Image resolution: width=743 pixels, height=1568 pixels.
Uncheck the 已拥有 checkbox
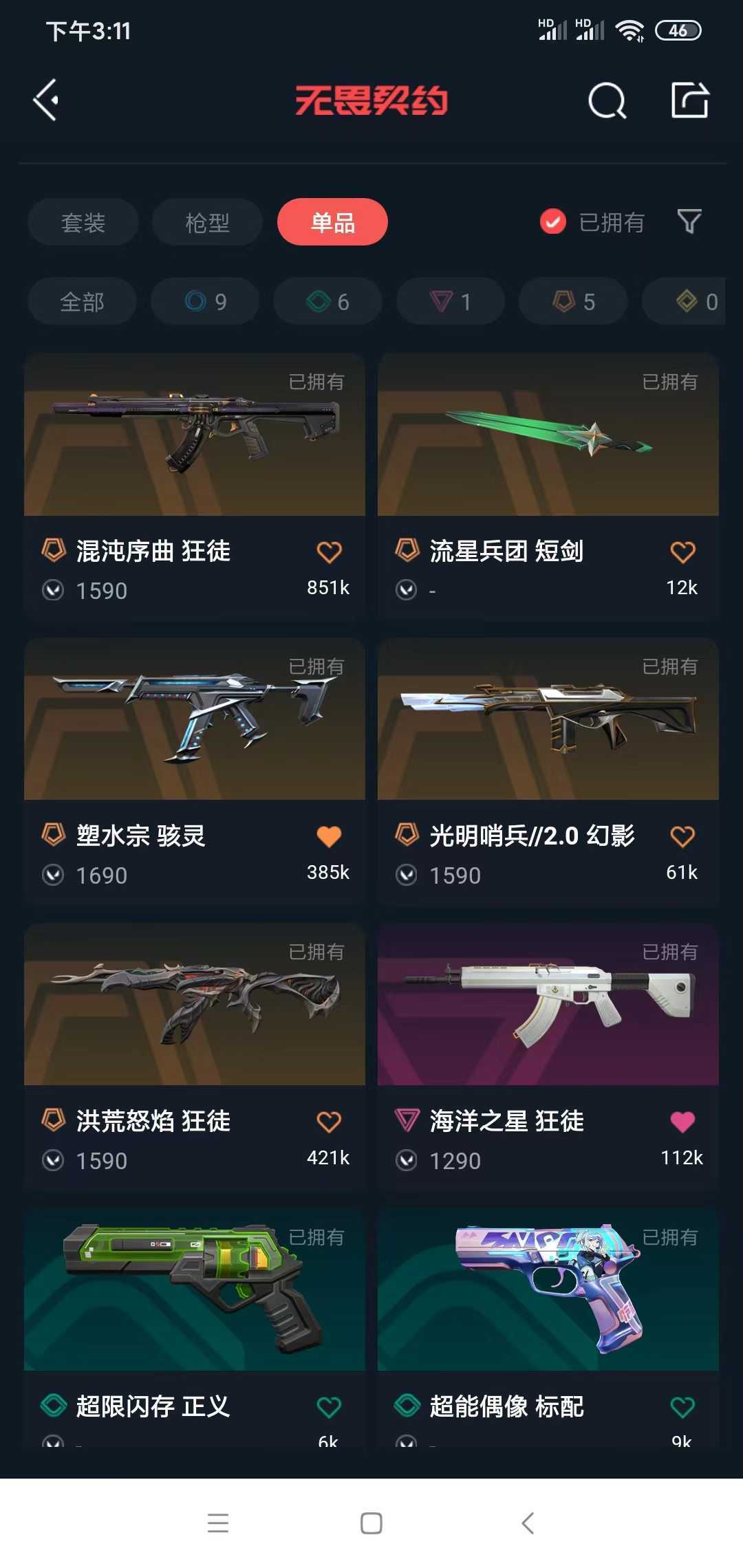point(553,221)
